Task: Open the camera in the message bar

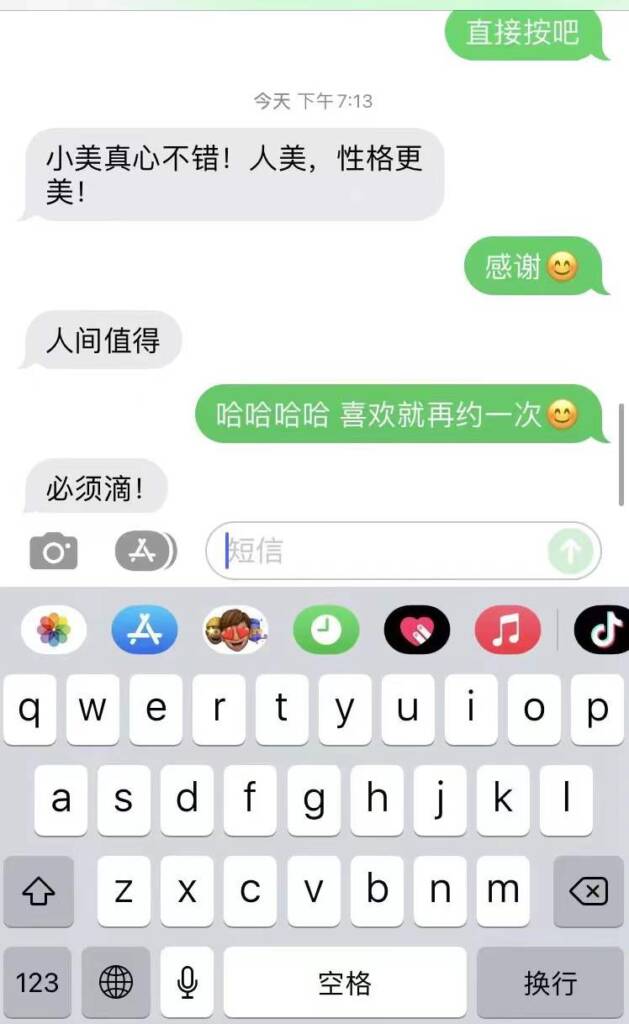Action: (x=53, y=551)
